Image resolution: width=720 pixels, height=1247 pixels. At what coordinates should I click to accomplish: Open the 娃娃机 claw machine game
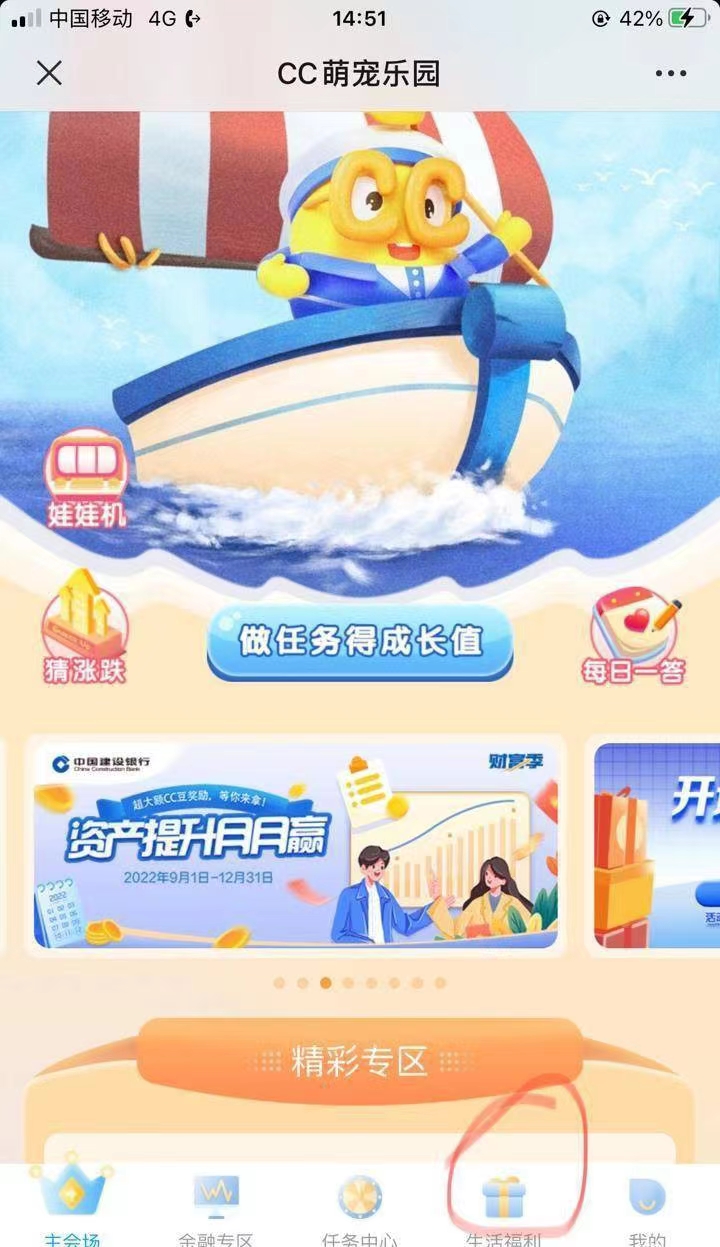click(x=88, y=480)
